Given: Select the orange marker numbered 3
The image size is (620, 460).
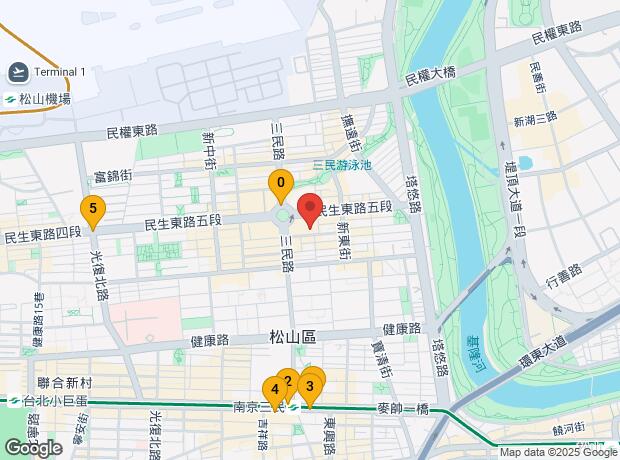Looking at the screenshot, I should 311,387.
